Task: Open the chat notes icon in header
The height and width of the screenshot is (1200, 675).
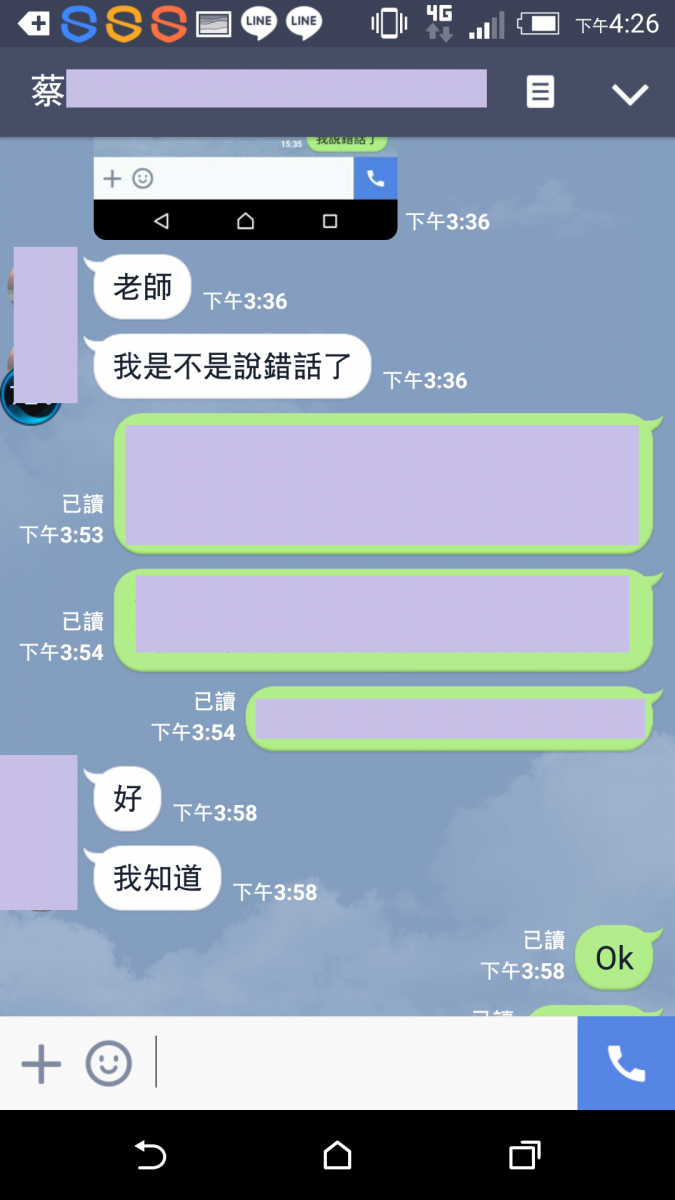Action: (x=540, y=93)
